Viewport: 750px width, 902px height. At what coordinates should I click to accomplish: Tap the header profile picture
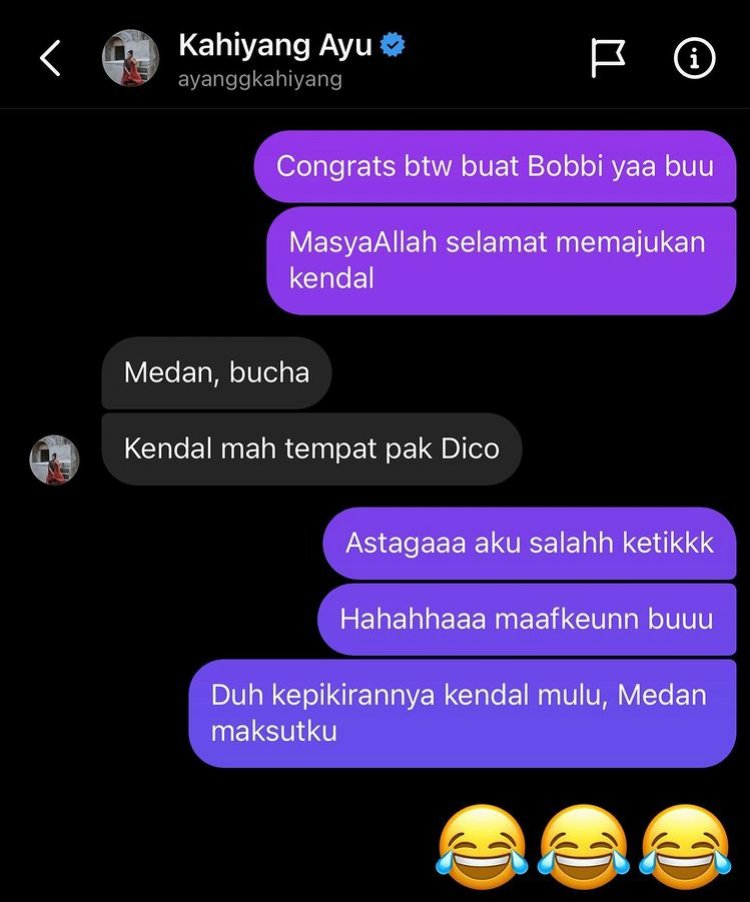[130, 58]
